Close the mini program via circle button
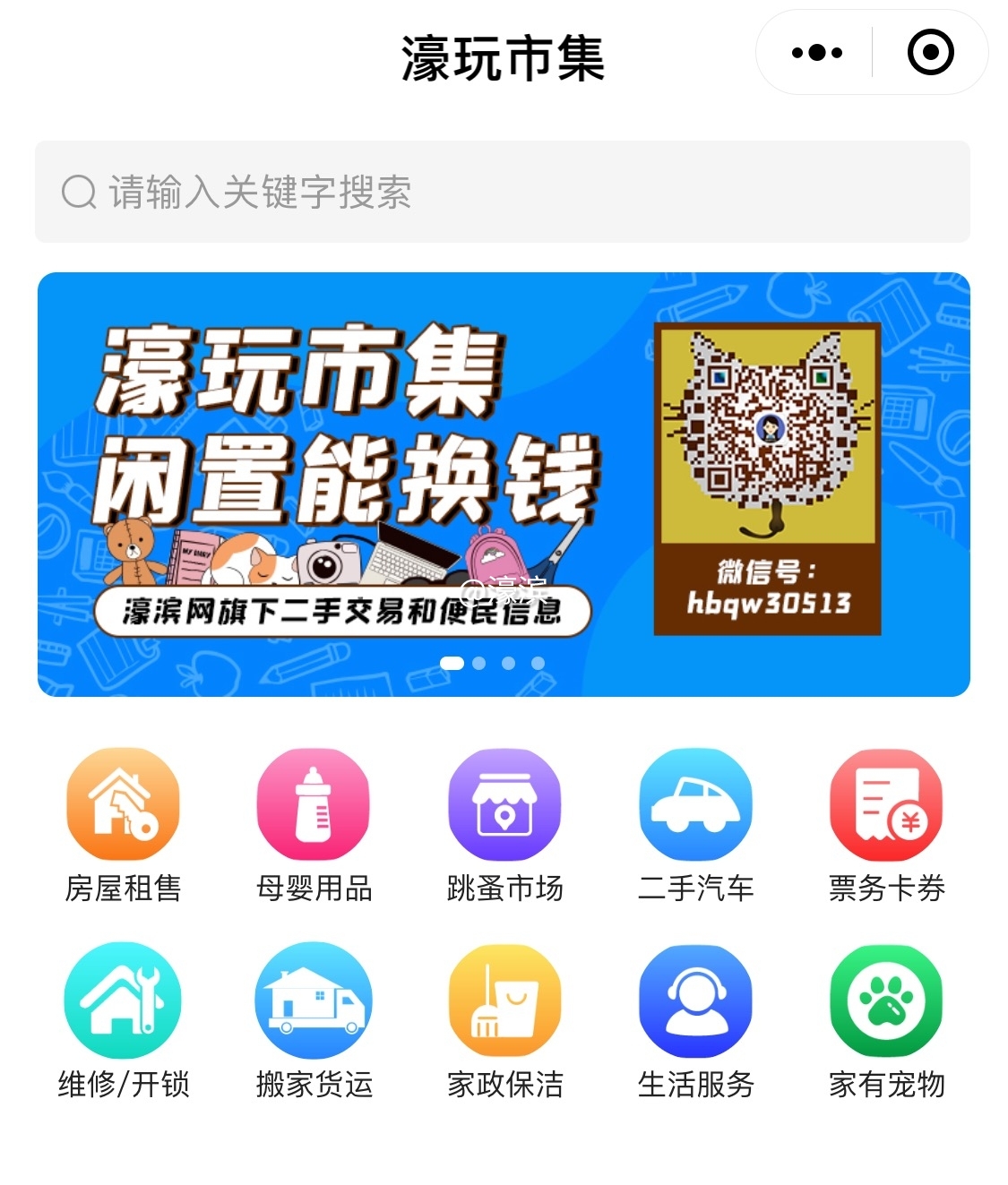The height and width of the screenshot is (1185, 1008). (x=930, y=53)
